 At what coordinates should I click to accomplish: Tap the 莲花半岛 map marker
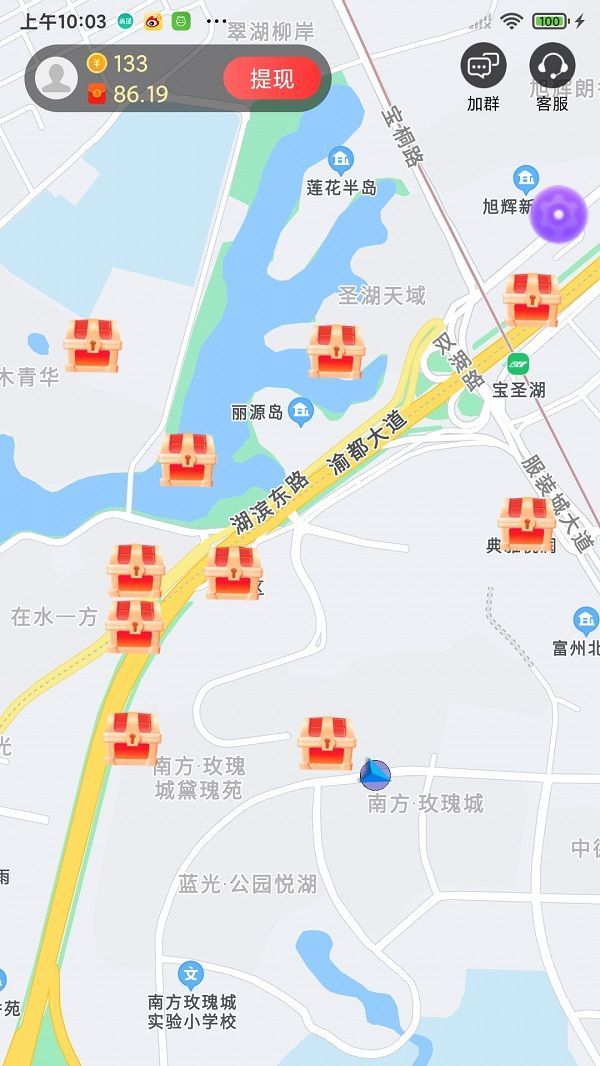(341, 159)
